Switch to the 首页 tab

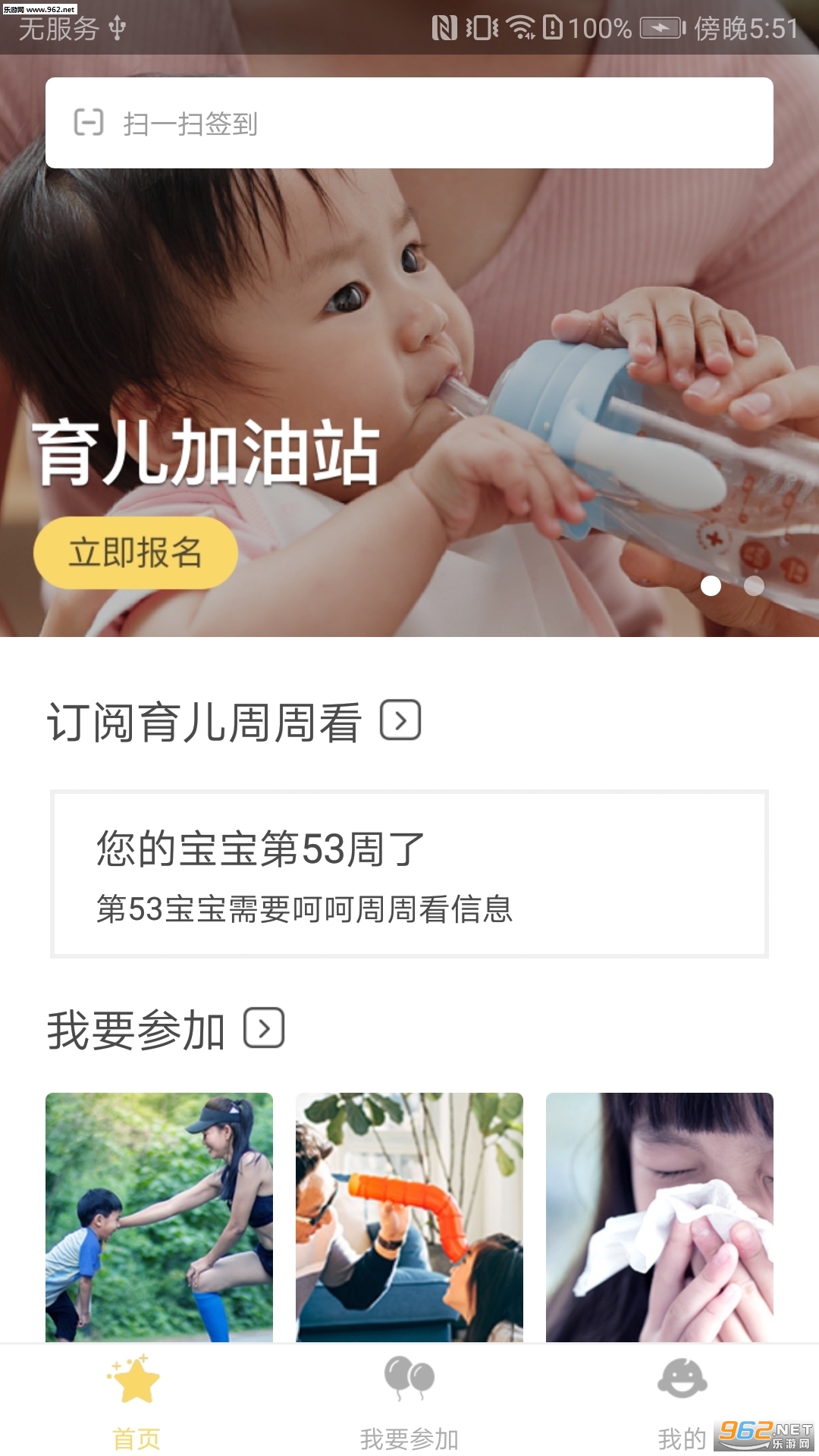pos(136,1401)
